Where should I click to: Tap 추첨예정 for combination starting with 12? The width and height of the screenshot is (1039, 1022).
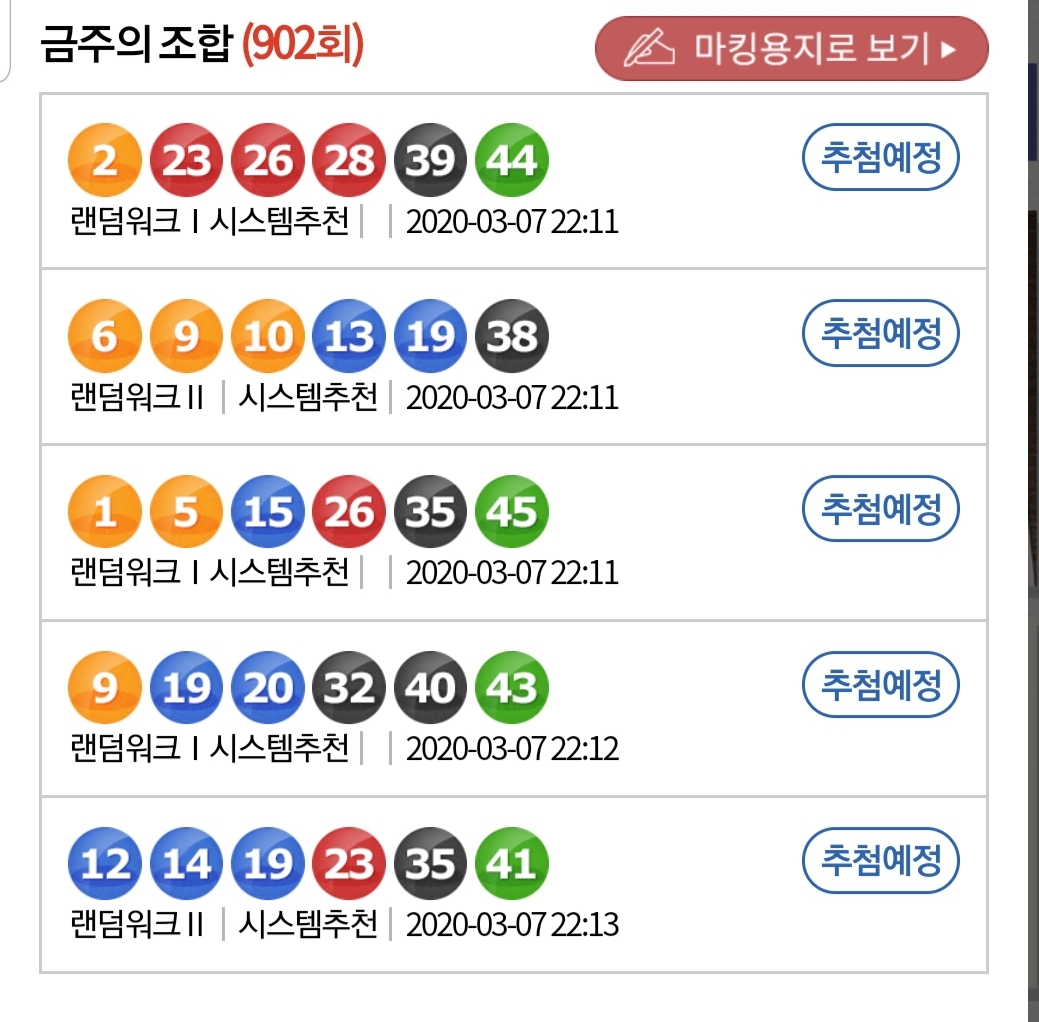881,861
